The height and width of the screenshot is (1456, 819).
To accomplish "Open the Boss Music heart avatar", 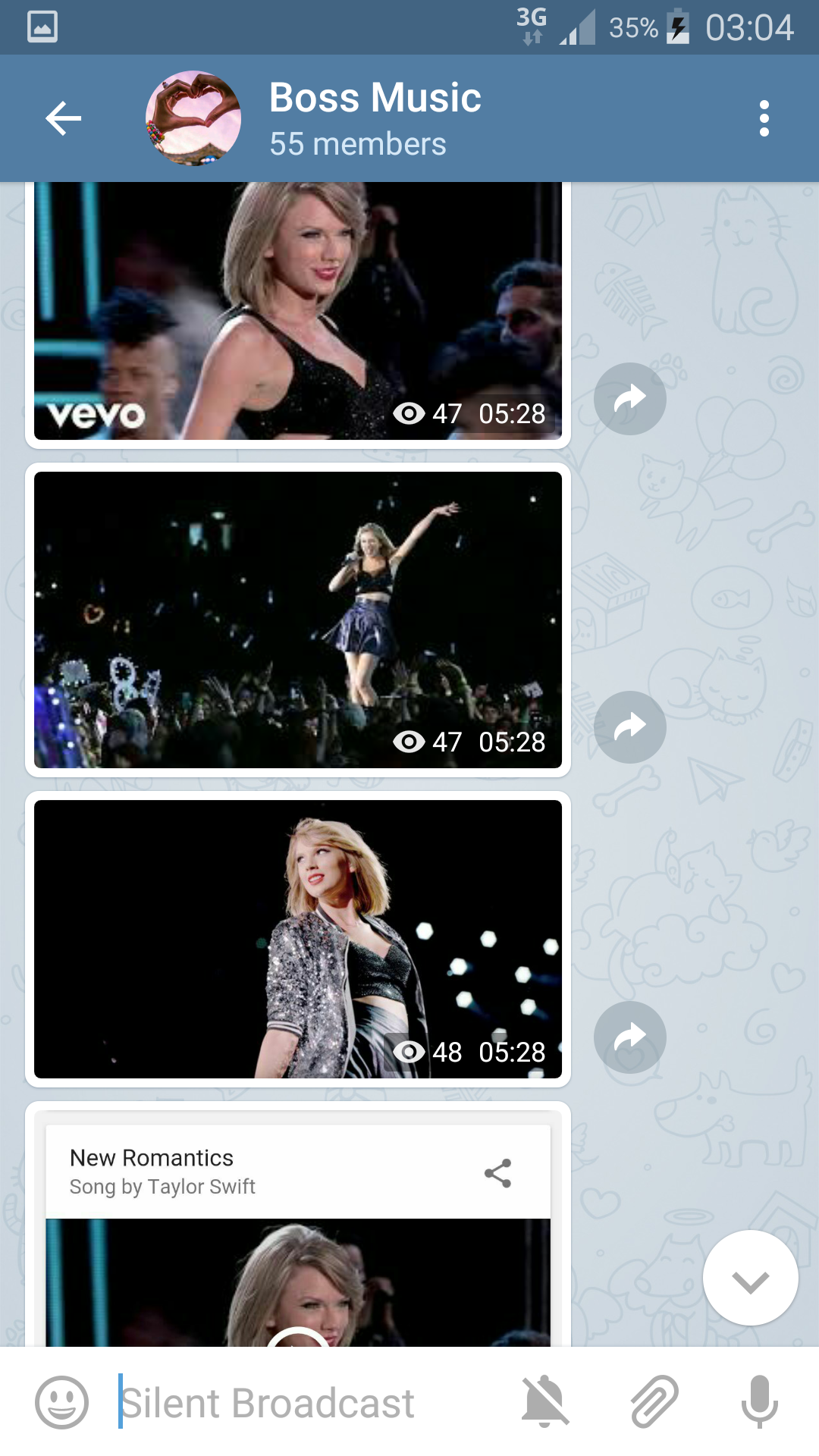I will click(x=193, y=118).
